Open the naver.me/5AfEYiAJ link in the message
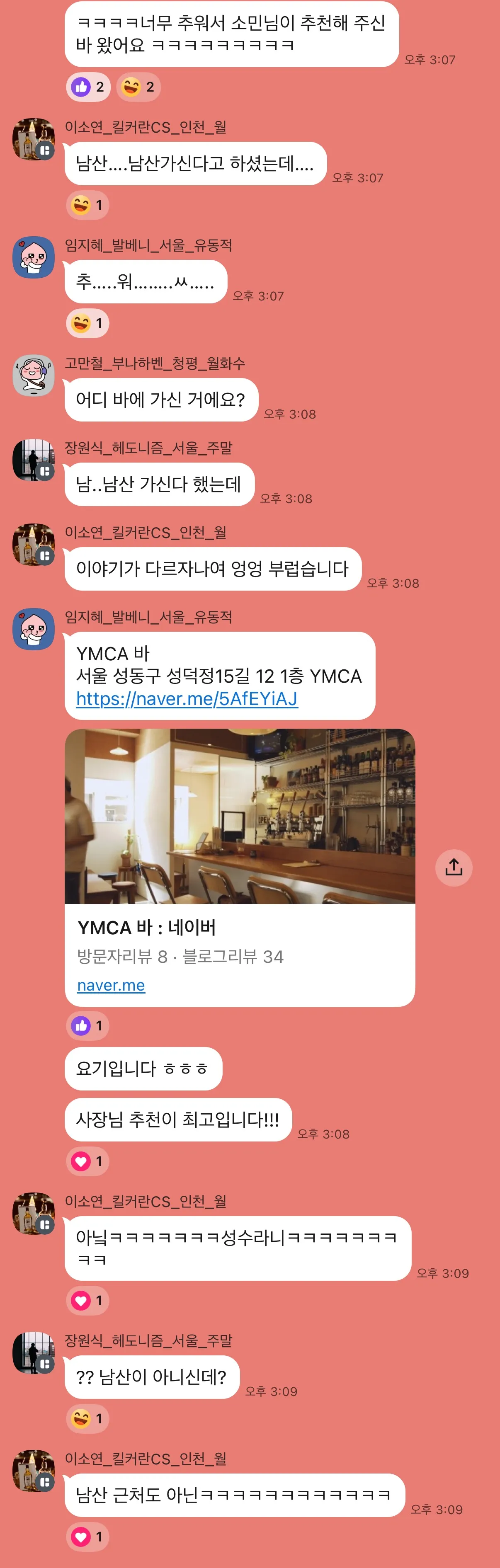The image size is (500, 1568). (x=186, y=699)
